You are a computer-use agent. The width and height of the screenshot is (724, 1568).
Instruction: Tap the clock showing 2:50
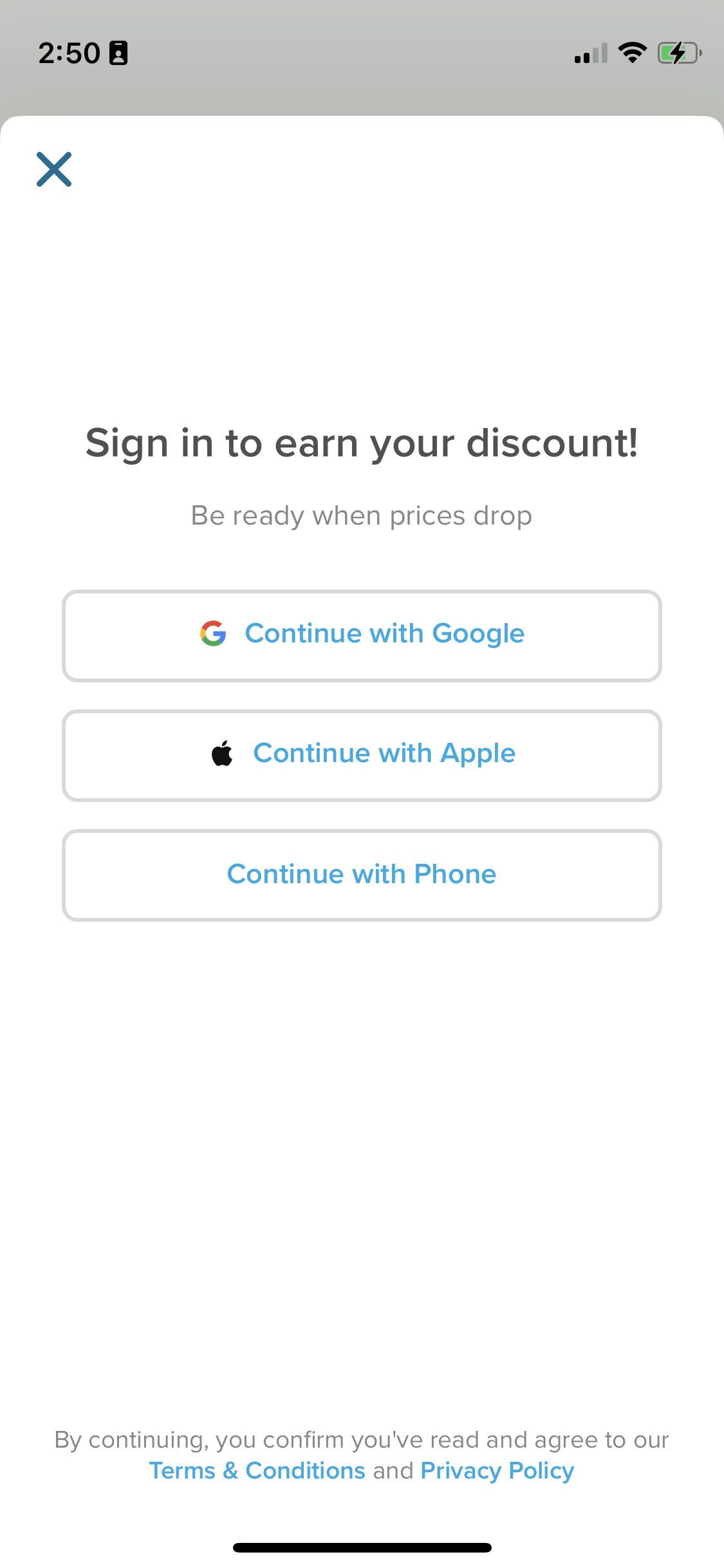70,53
